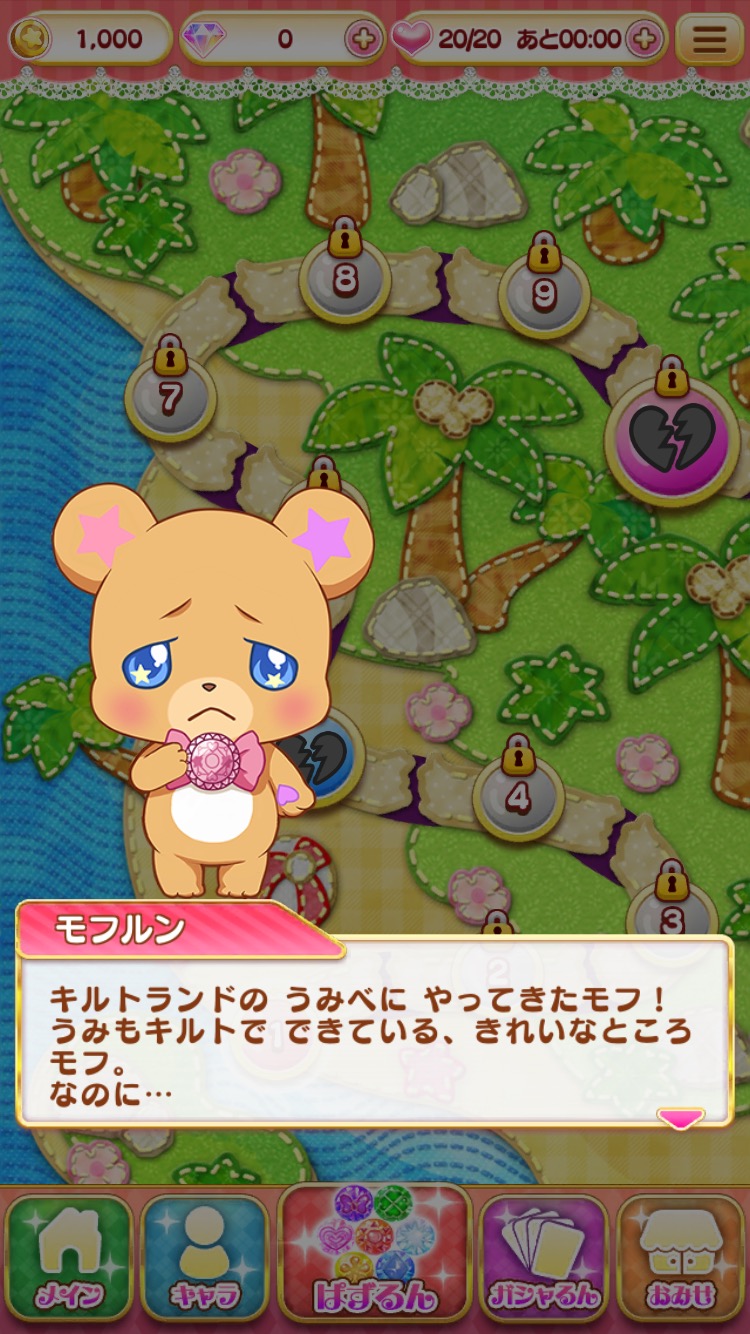Image resolution: width=750 pixels, height=1334 pixels.
Task: Select locked stage 7
Action: 170,396
